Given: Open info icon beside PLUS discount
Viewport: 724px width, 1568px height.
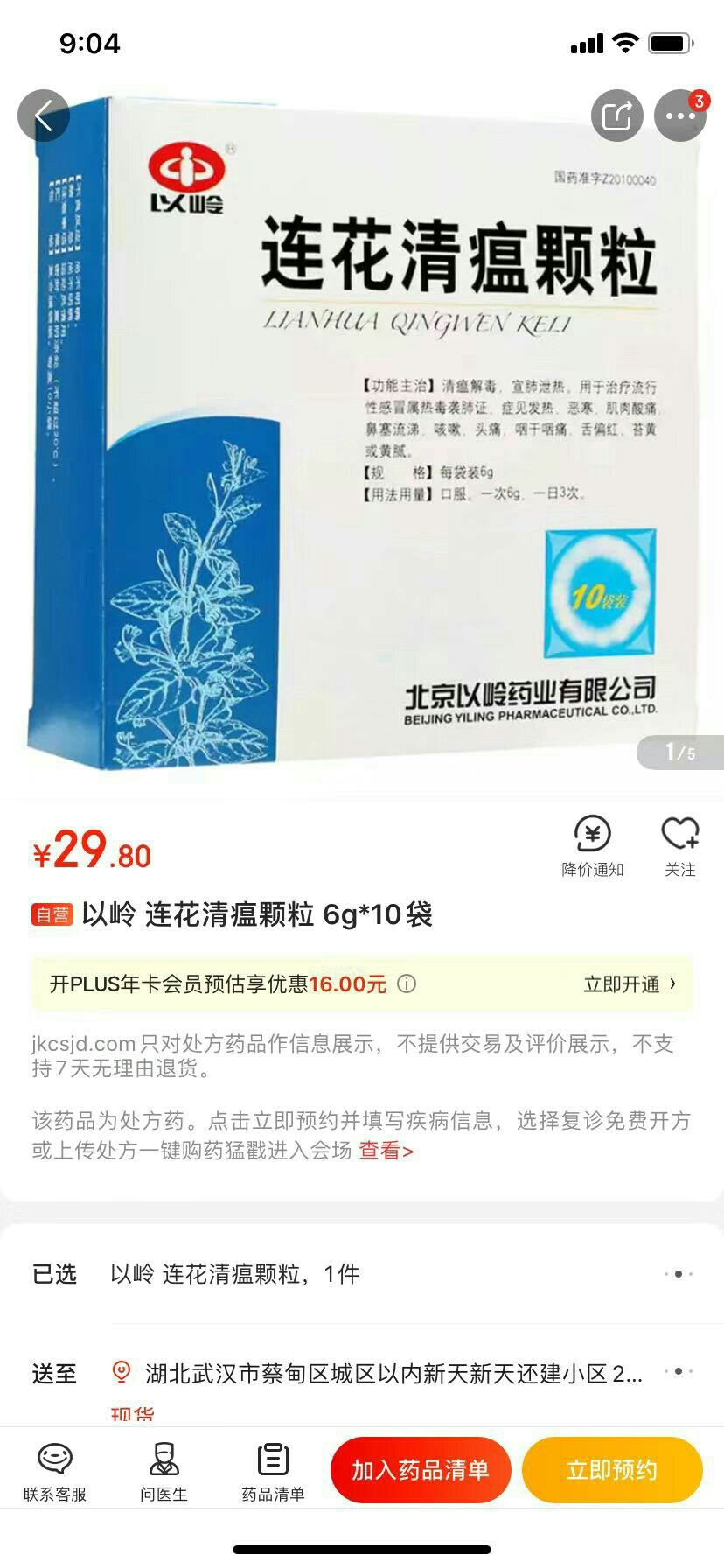Looking at the screenshot, I should coord(407,984).
